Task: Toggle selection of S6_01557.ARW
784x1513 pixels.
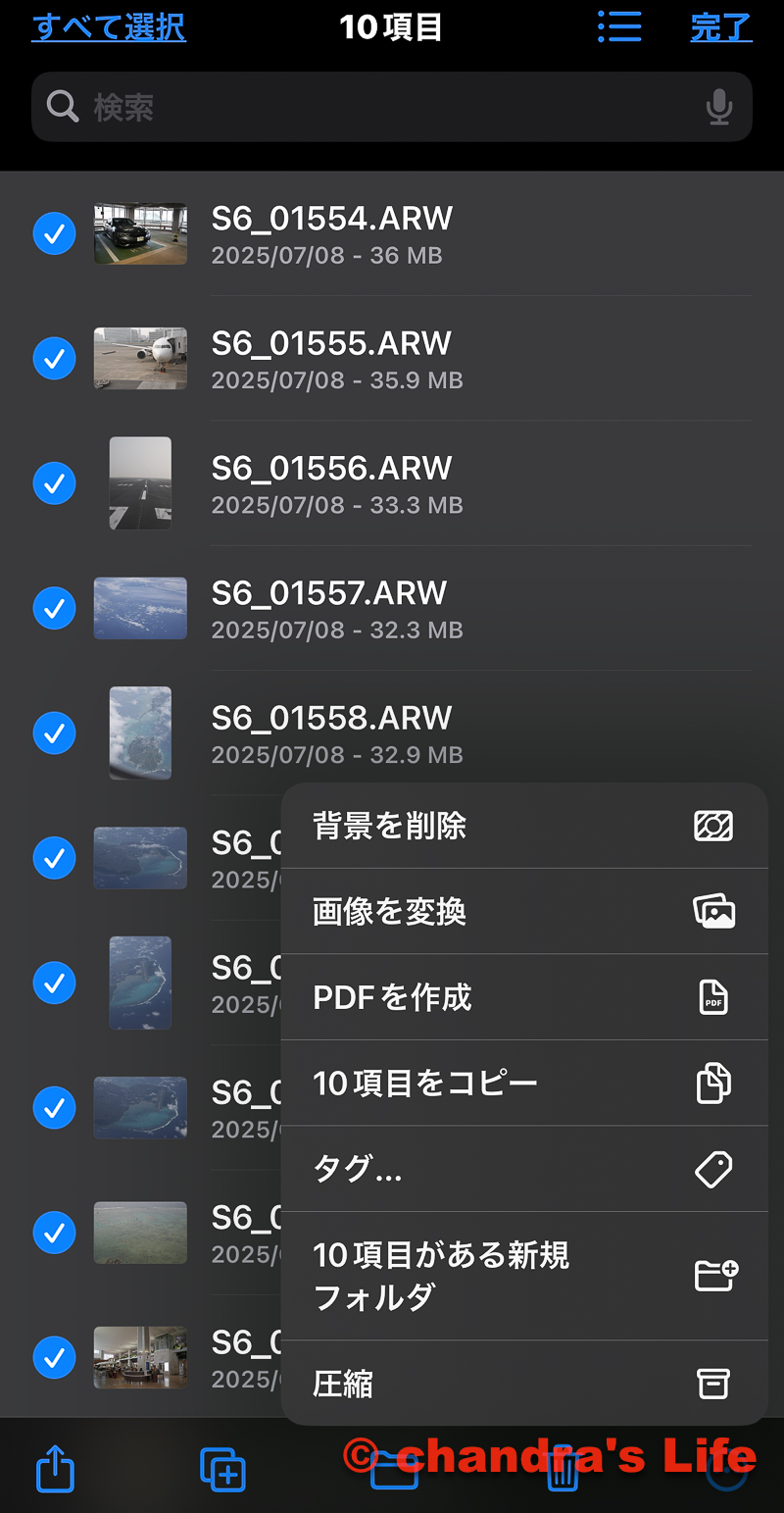Action: 55,609
